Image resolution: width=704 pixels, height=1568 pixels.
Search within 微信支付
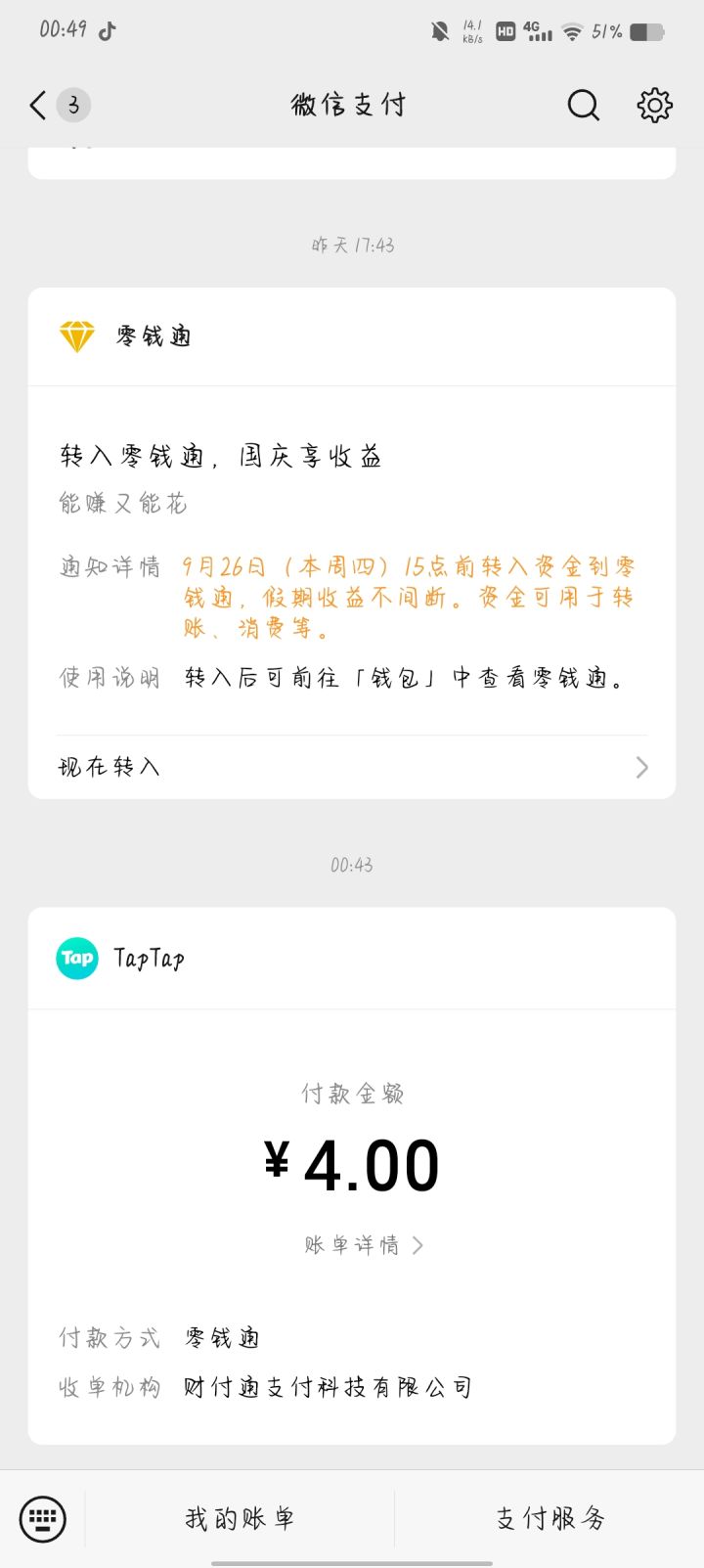click(x=583, y=105)
